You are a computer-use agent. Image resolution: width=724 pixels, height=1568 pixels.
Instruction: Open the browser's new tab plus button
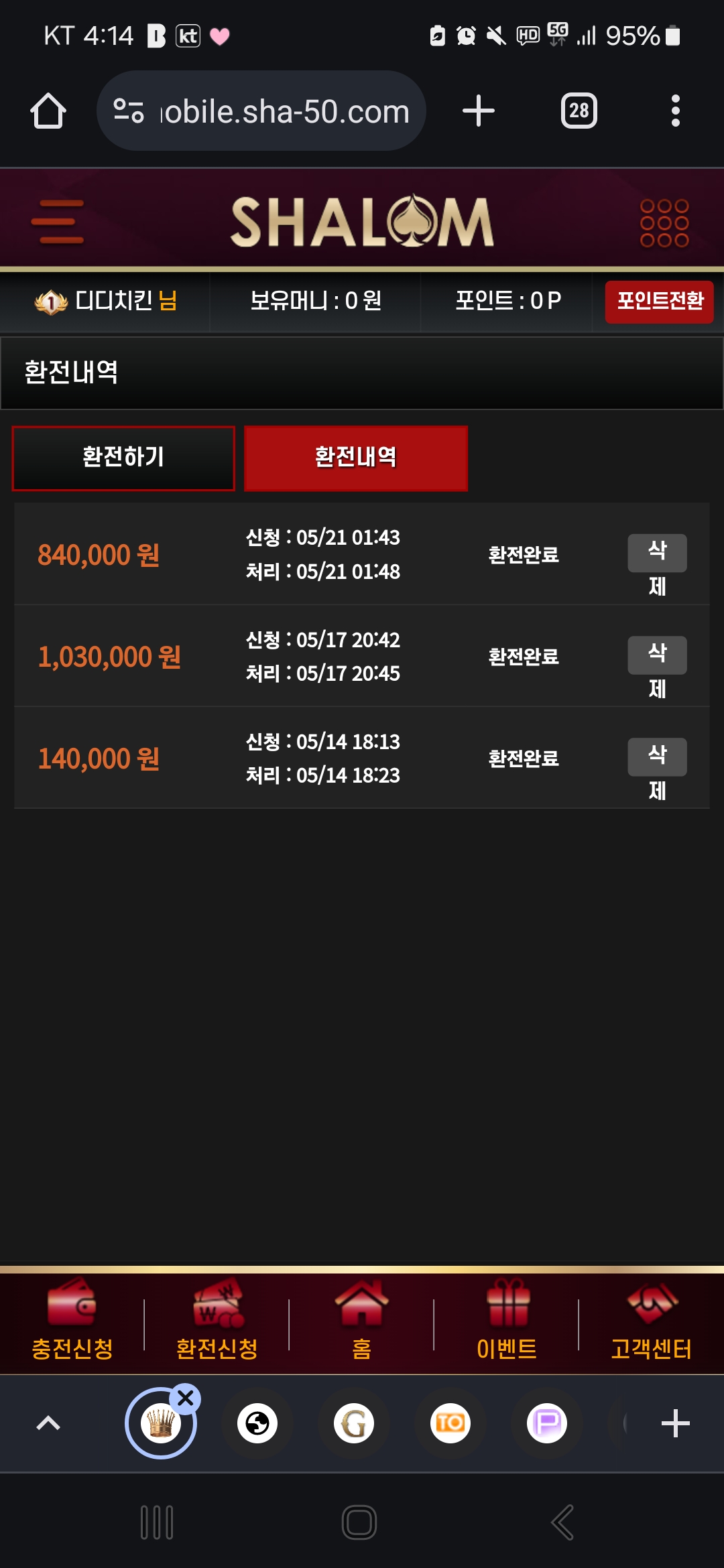479,111
